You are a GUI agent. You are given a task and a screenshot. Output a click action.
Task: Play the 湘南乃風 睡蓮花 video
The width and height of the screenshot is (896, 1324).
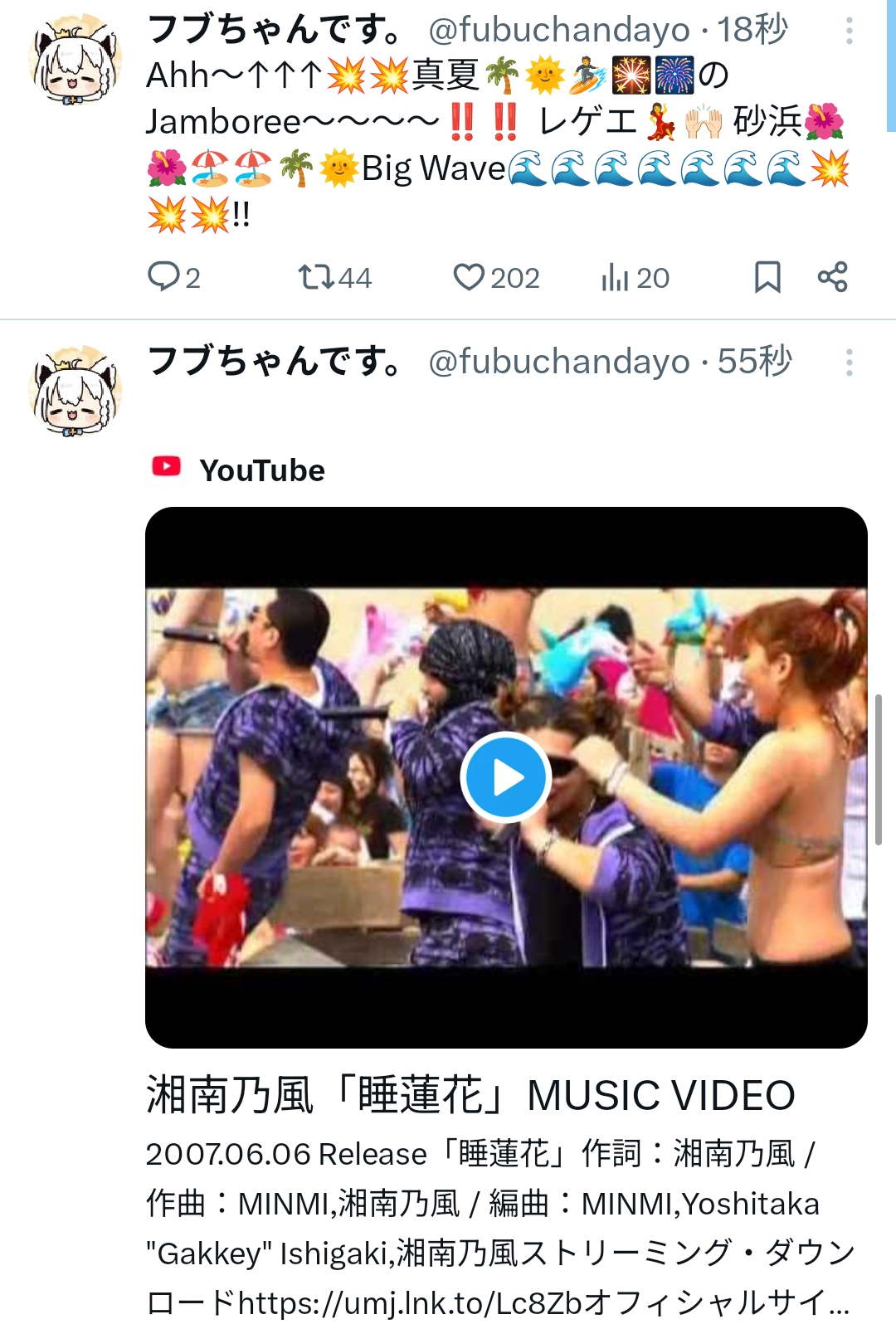pos(506,778)
